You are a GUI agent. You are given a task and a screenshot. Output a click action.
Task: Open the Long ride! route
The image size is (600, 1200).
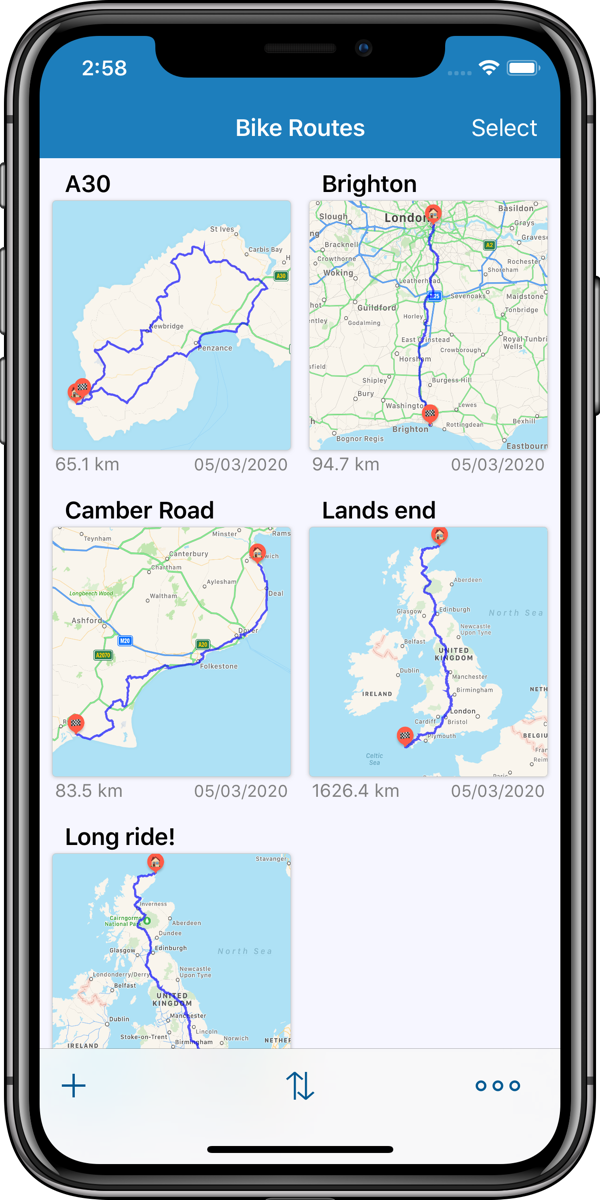[171, 950]
